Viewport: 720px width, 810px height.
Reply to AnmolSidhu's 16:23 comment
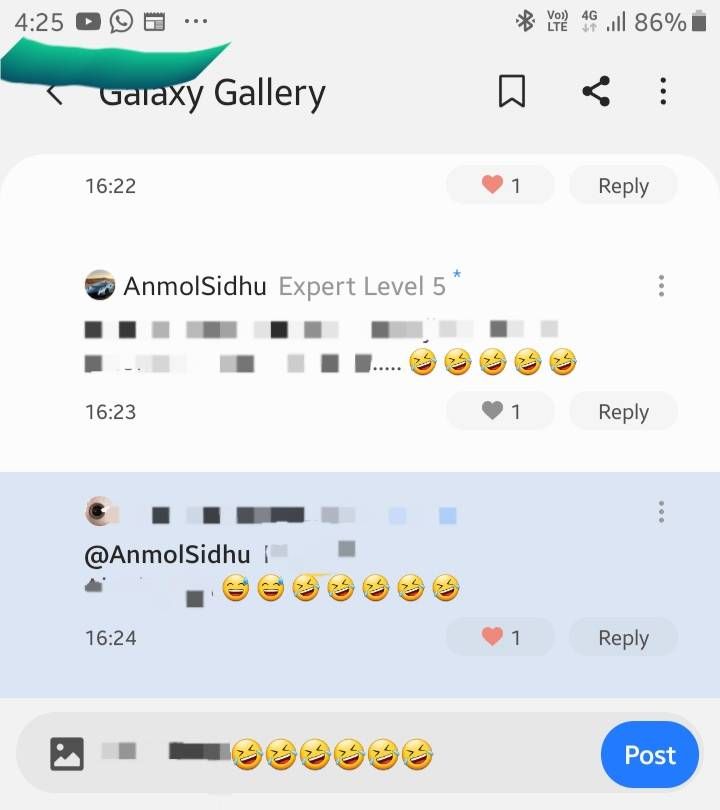[x=623, y=412]
